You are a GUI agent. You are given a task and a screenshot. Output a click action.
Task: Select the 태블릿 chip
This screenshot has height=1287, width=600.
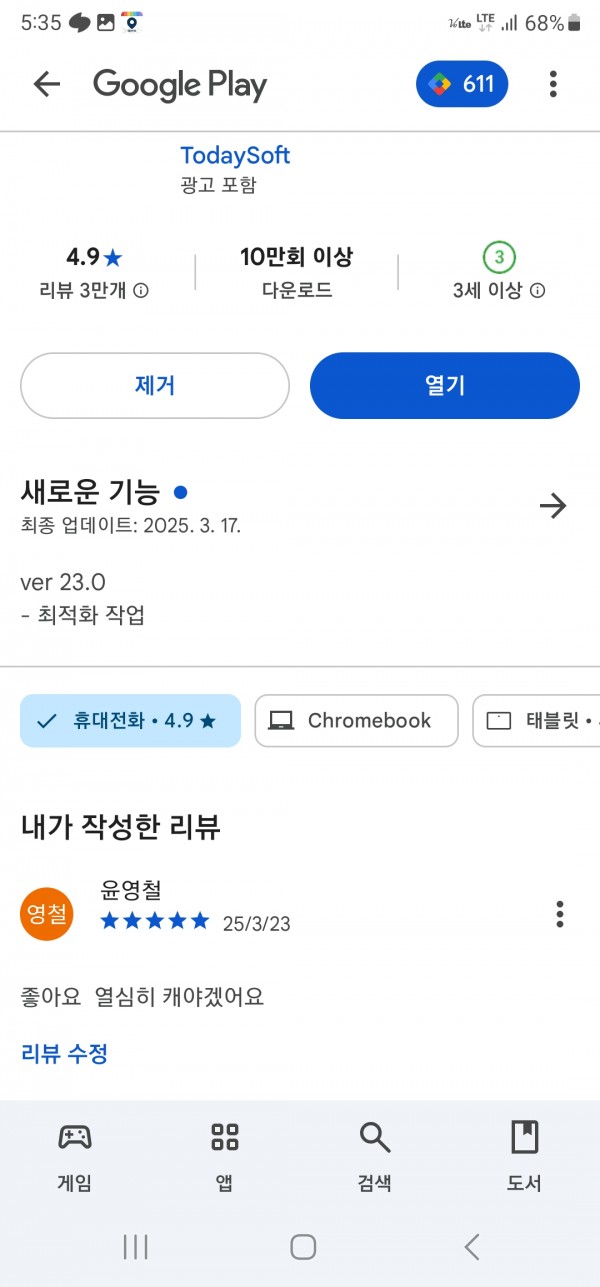coord(537,721)
